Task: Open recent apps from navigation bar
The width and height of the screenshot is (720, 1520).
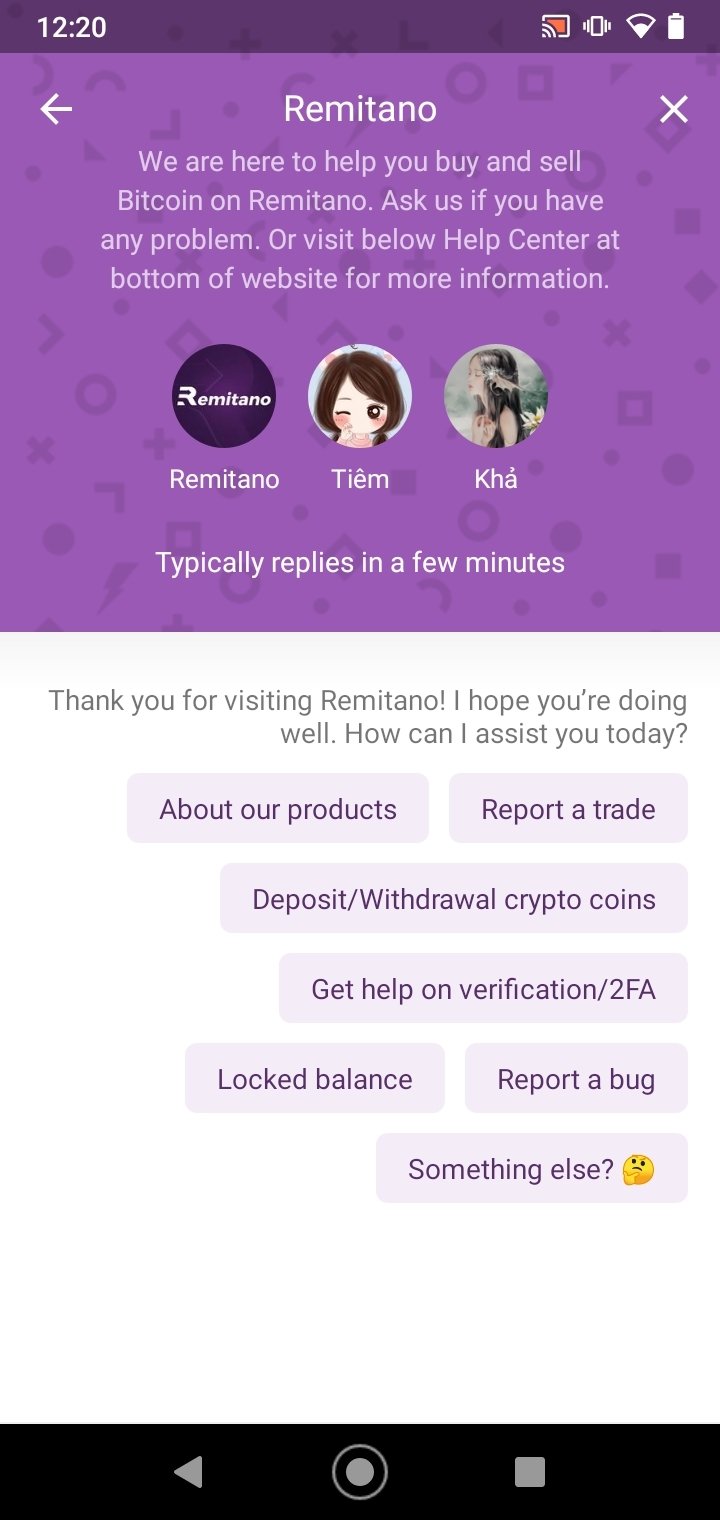Action: [529, 1472]
